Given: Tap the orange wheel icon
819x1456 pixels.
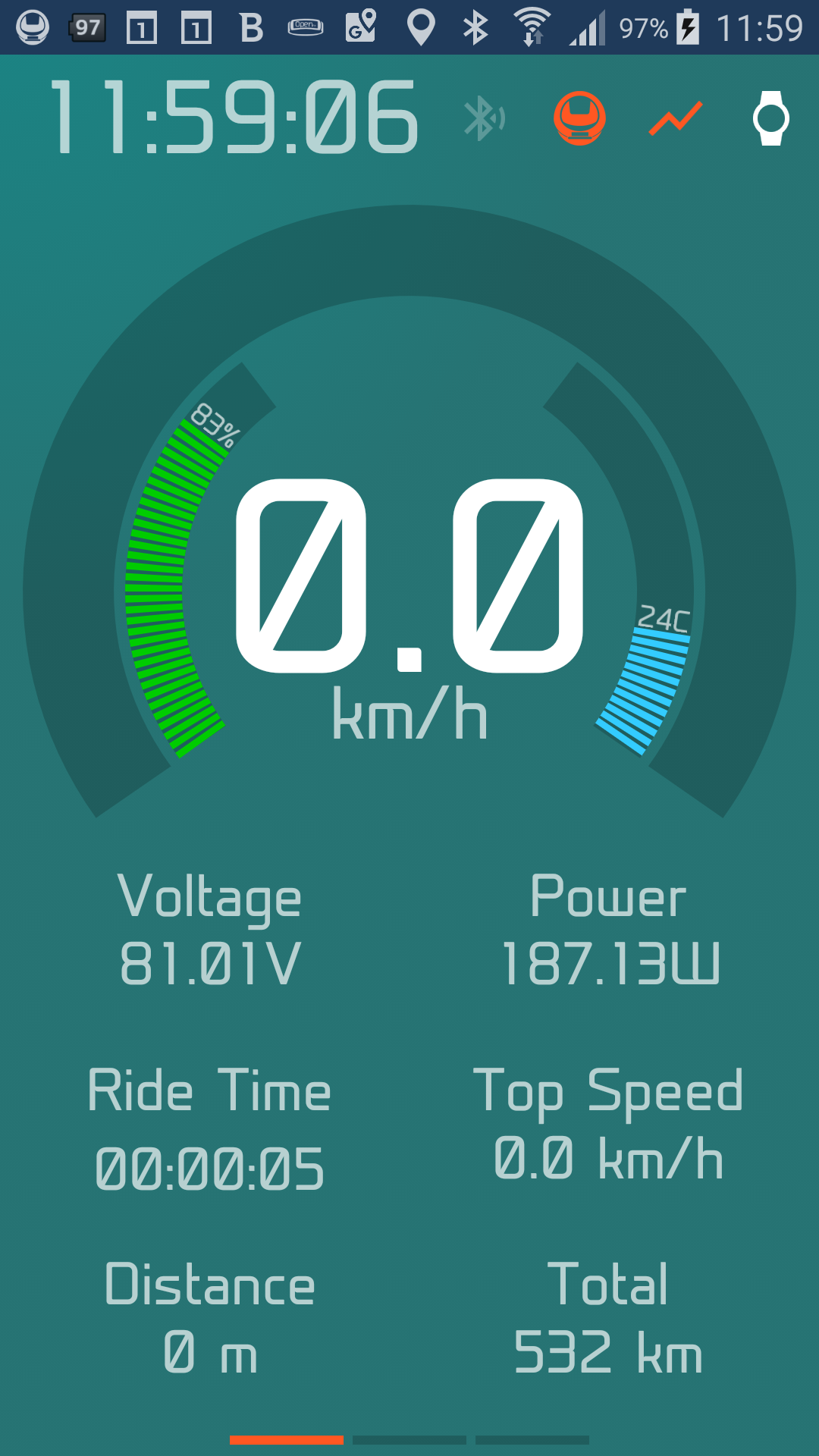Looking at the screenshot, I should tap(579, 118).
